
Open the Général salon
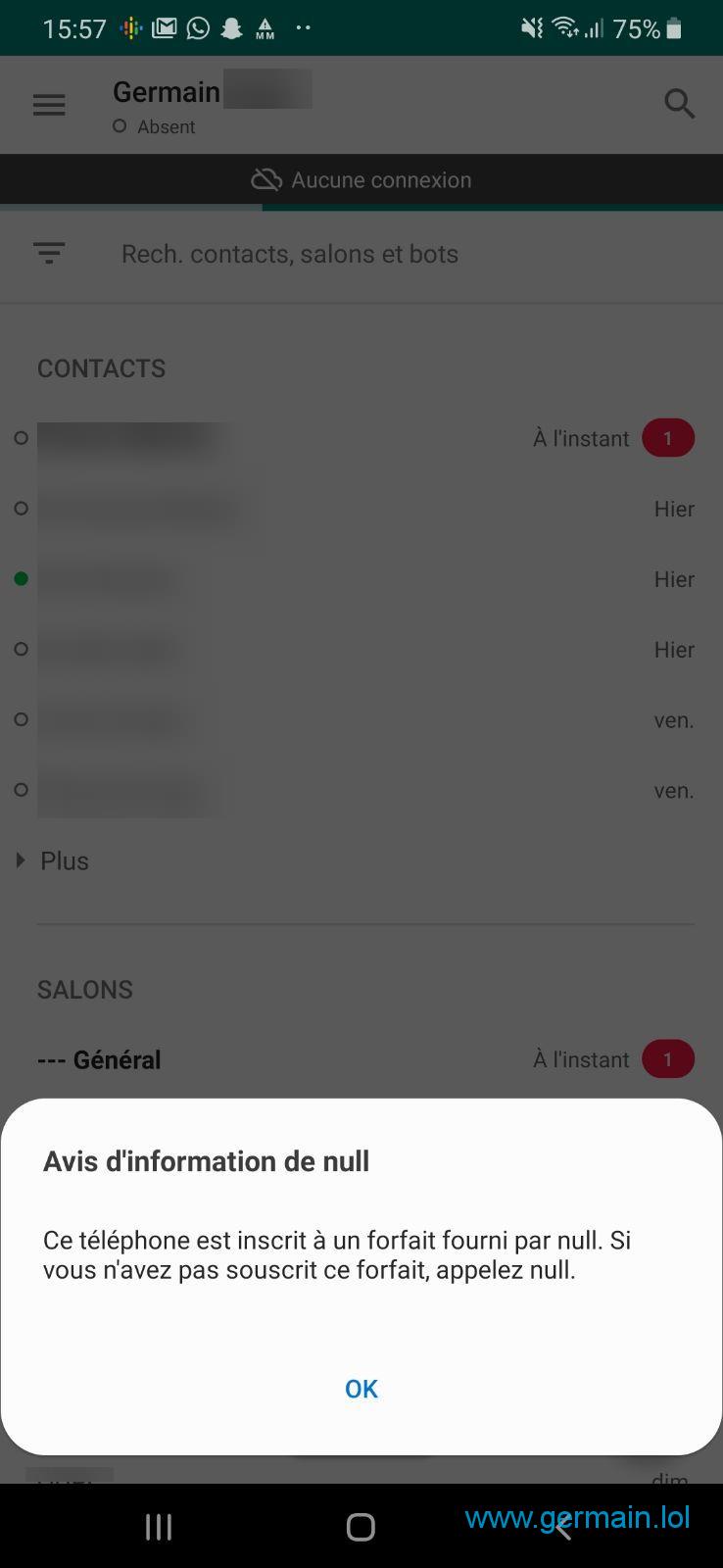click(x=99, y=1059)
